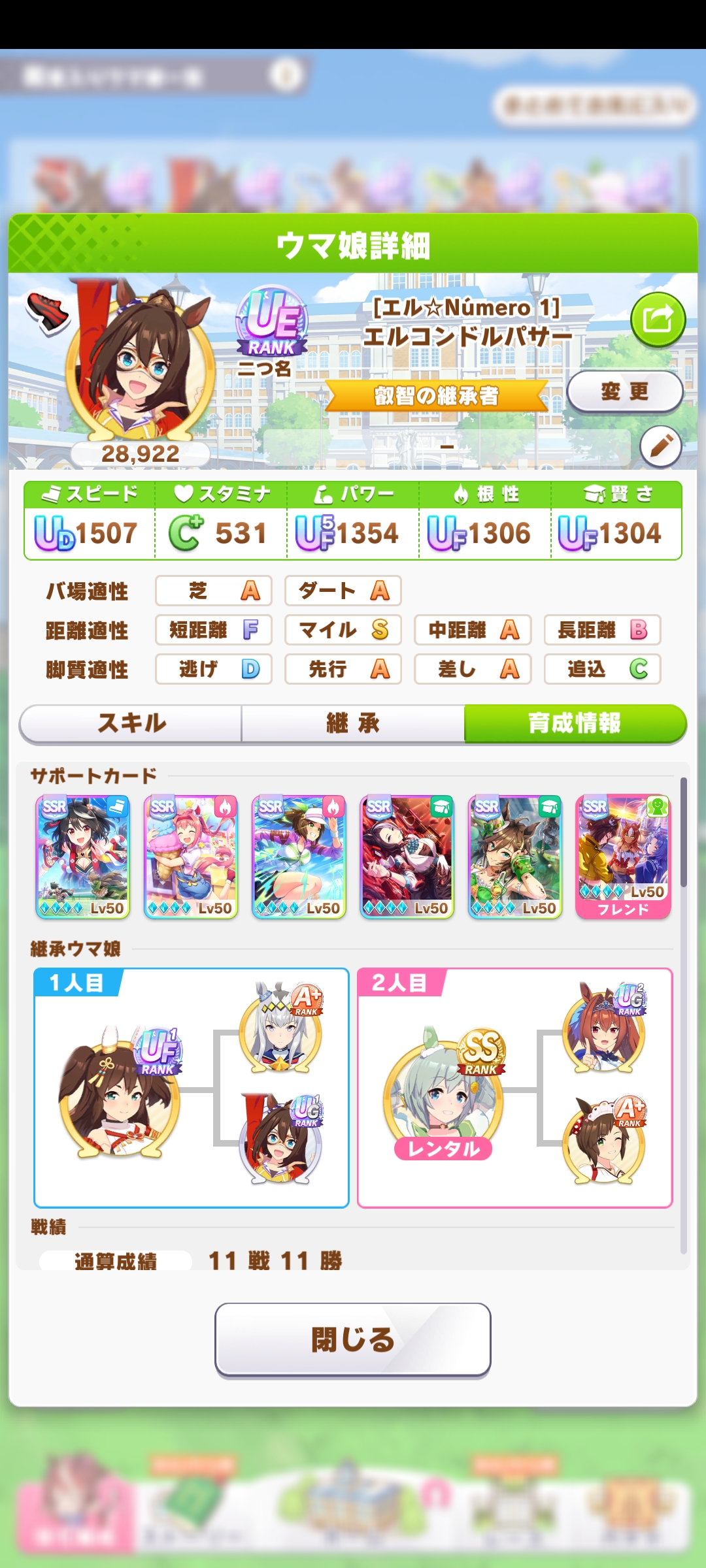Image resolution: width=706 pixels, height=1568 pixels.
Task: Select the 育成情報 tab
Action: (x=575, y=723)
